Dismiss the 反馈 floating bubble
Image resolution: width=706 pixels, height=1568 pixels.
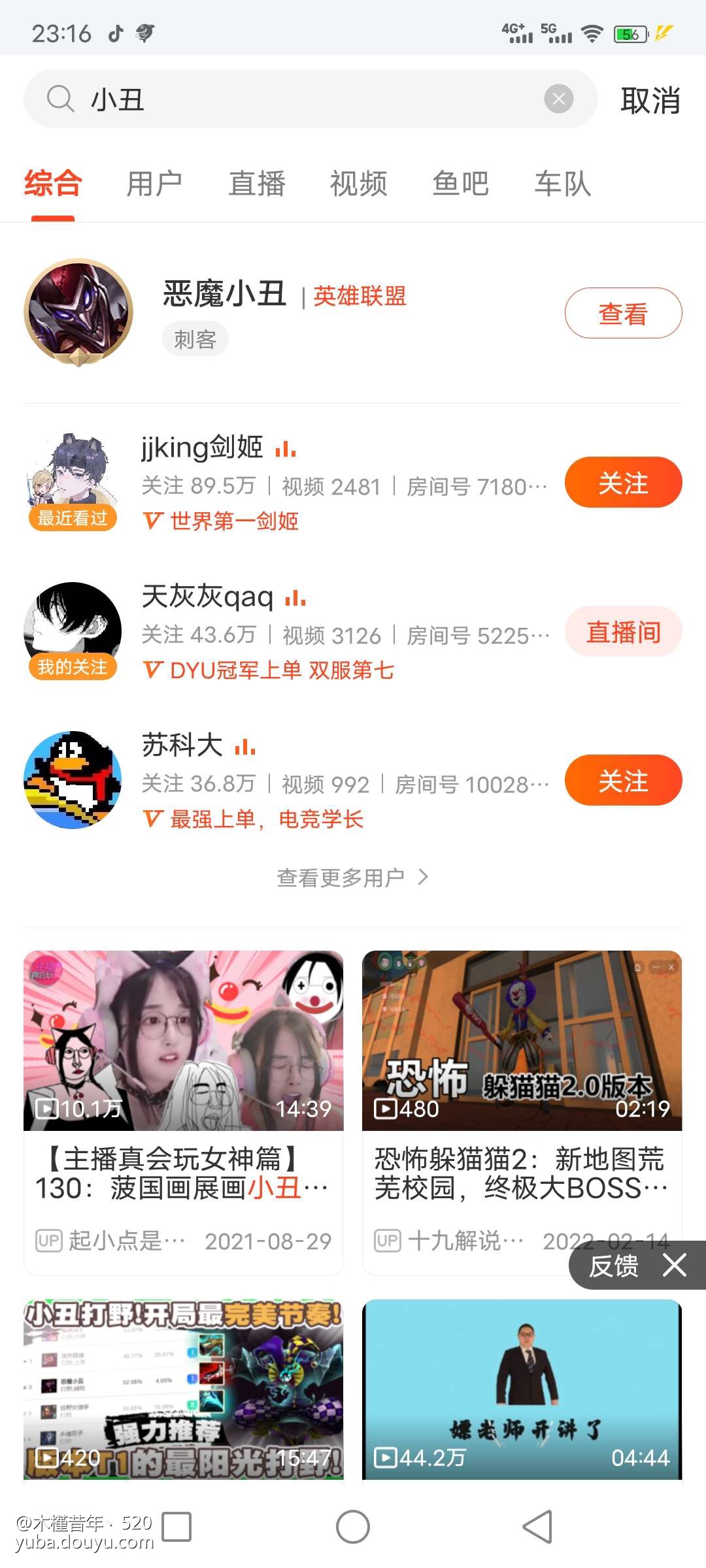click(x=675, y=1266)
